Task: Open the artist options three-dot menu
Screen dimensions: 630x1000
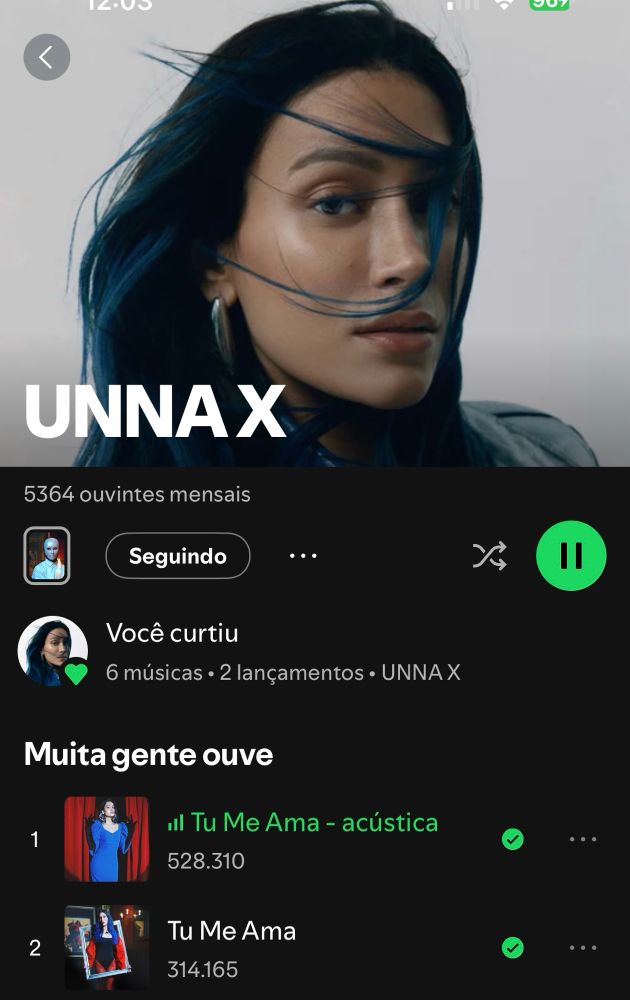Action: (x=303, y=556)
